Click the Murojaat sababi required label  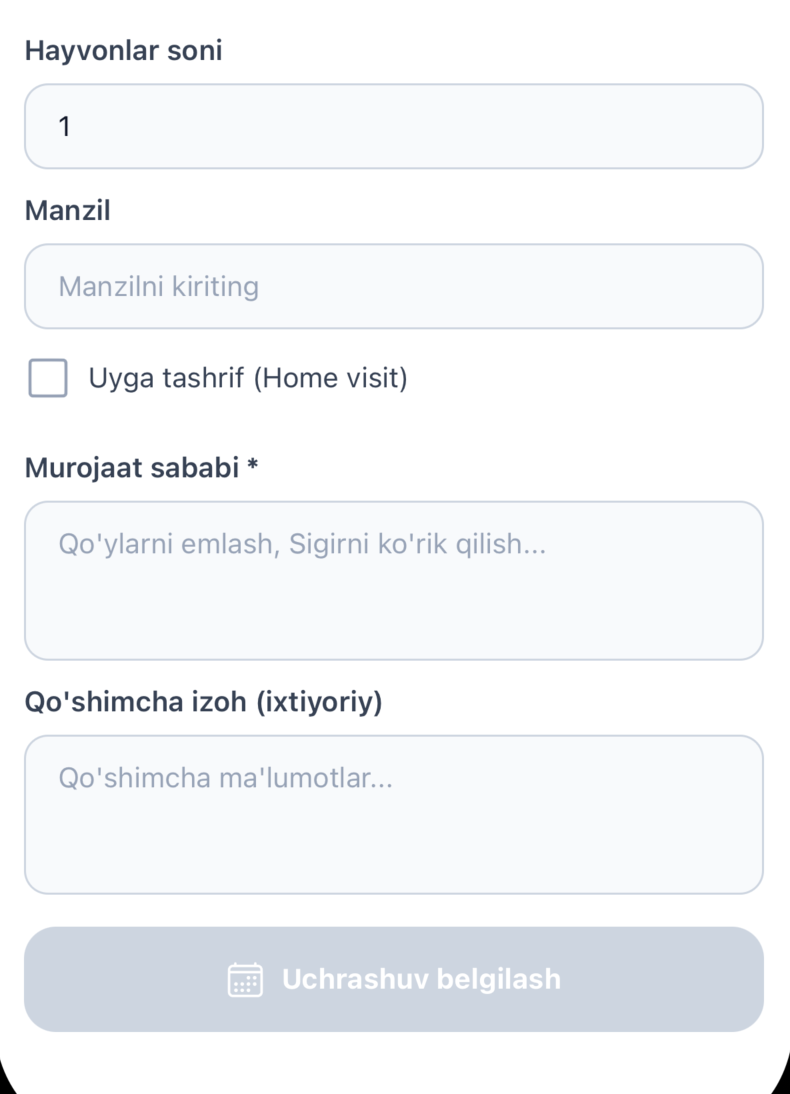click(x=140, y=466)
